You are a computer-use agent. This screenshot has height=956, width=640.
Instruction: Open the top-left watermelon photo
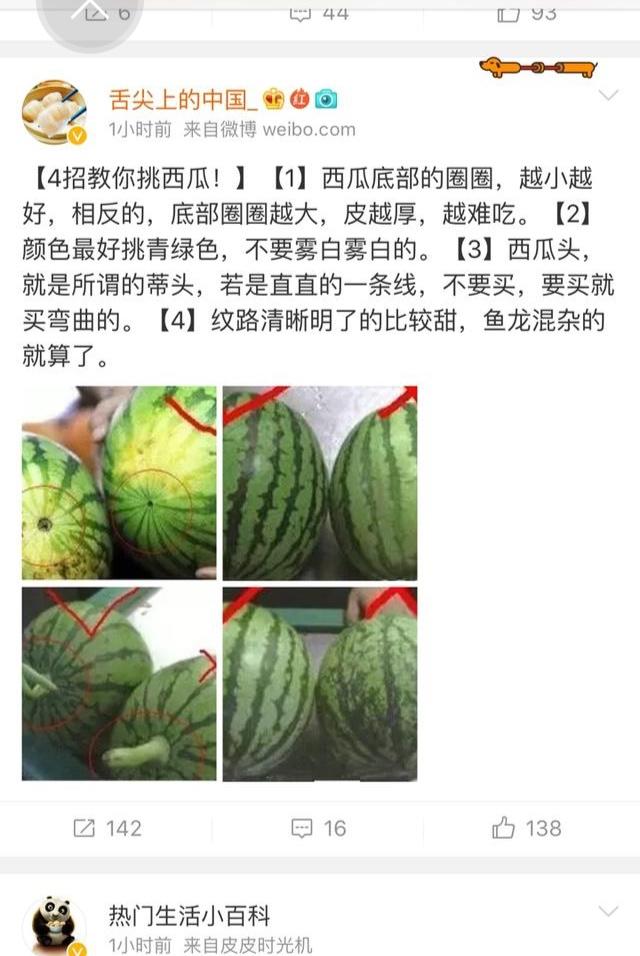(119, 483)
